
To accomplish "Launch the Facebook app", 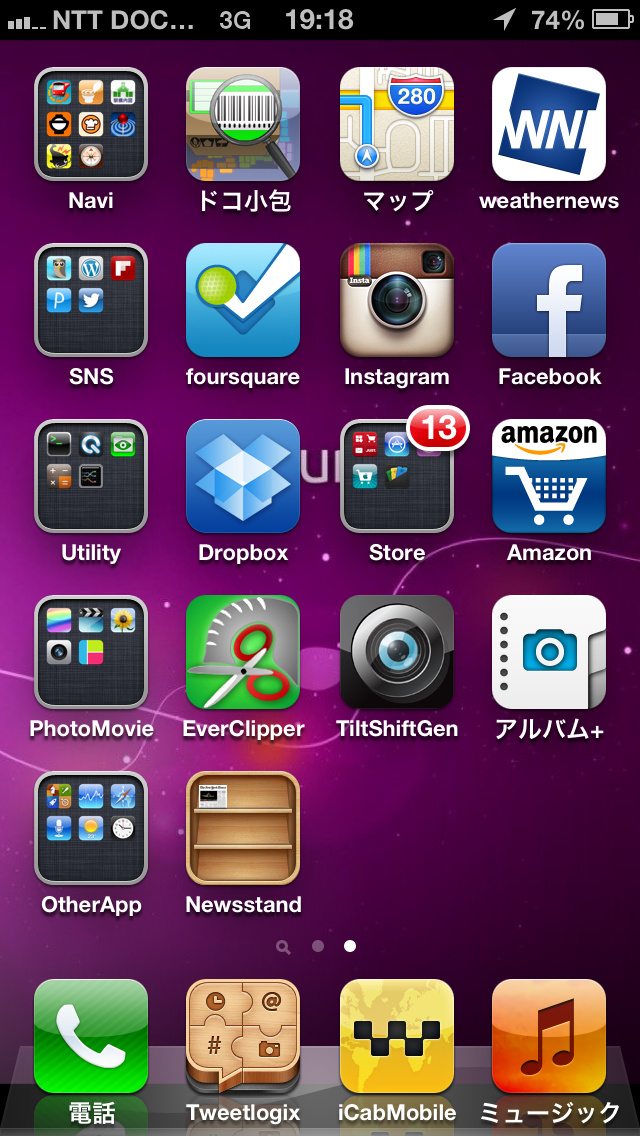I will coord(549,300).
